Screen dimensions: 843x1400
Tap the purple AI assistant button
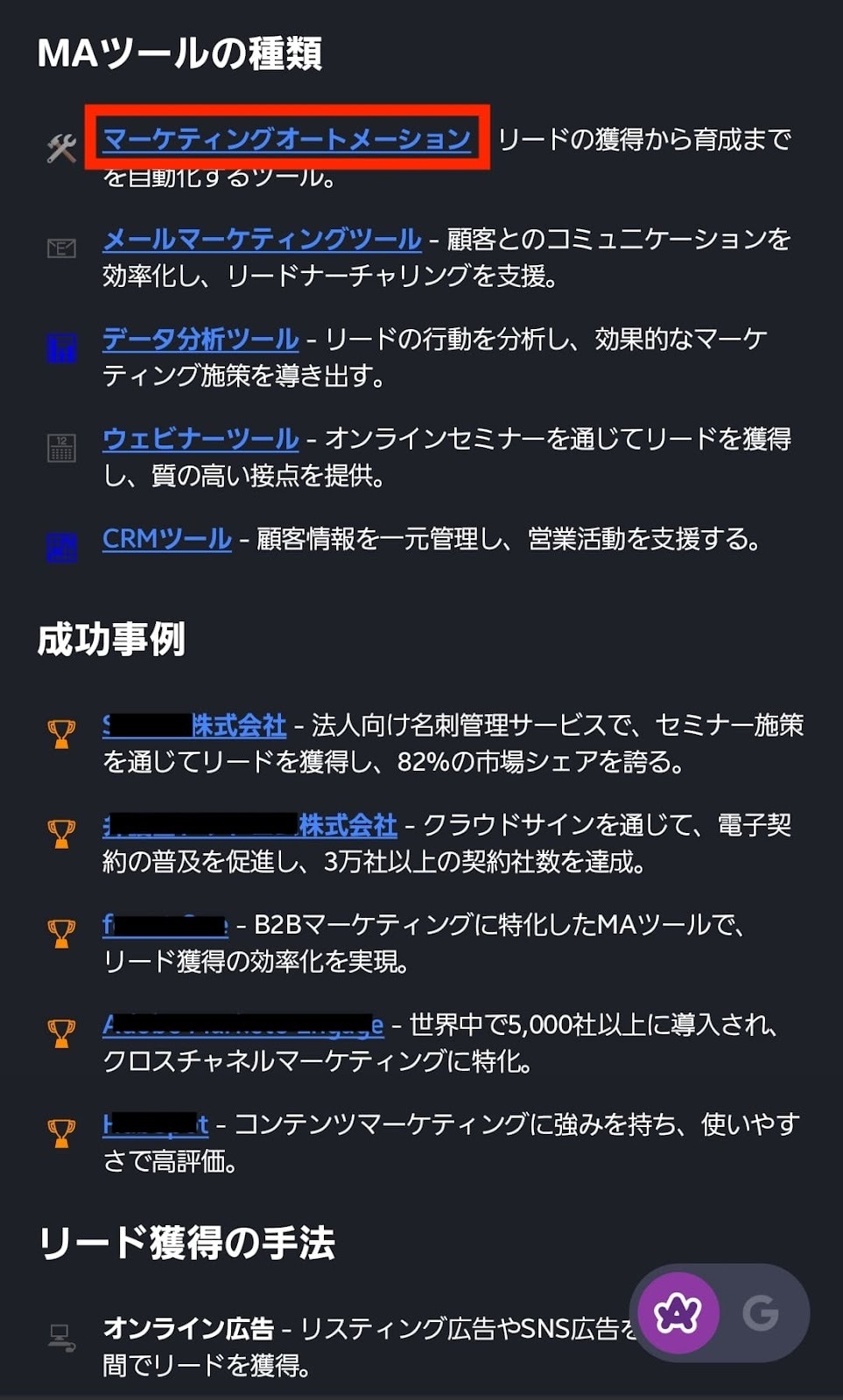point(678,1312)
